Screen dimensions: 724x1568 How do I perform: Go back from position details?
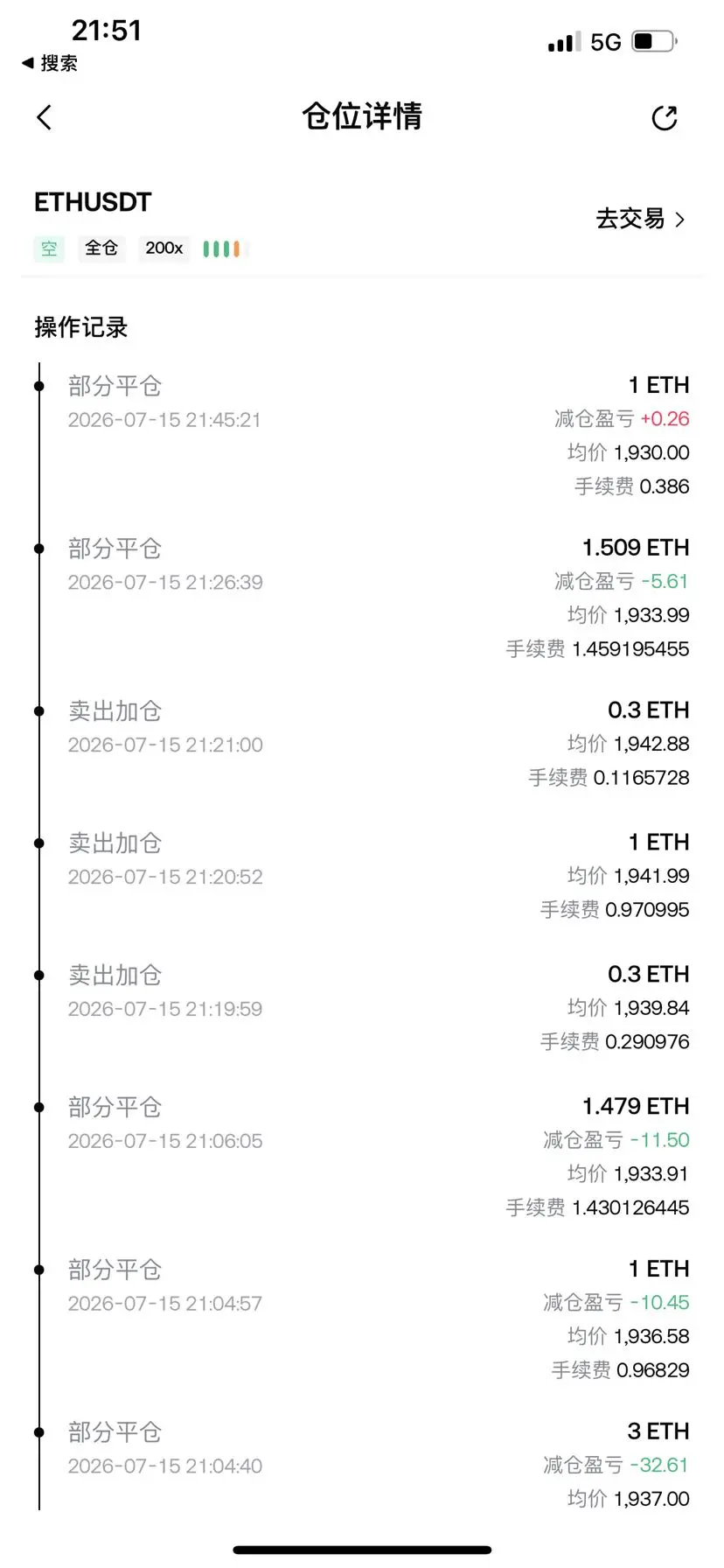point(45,117)
